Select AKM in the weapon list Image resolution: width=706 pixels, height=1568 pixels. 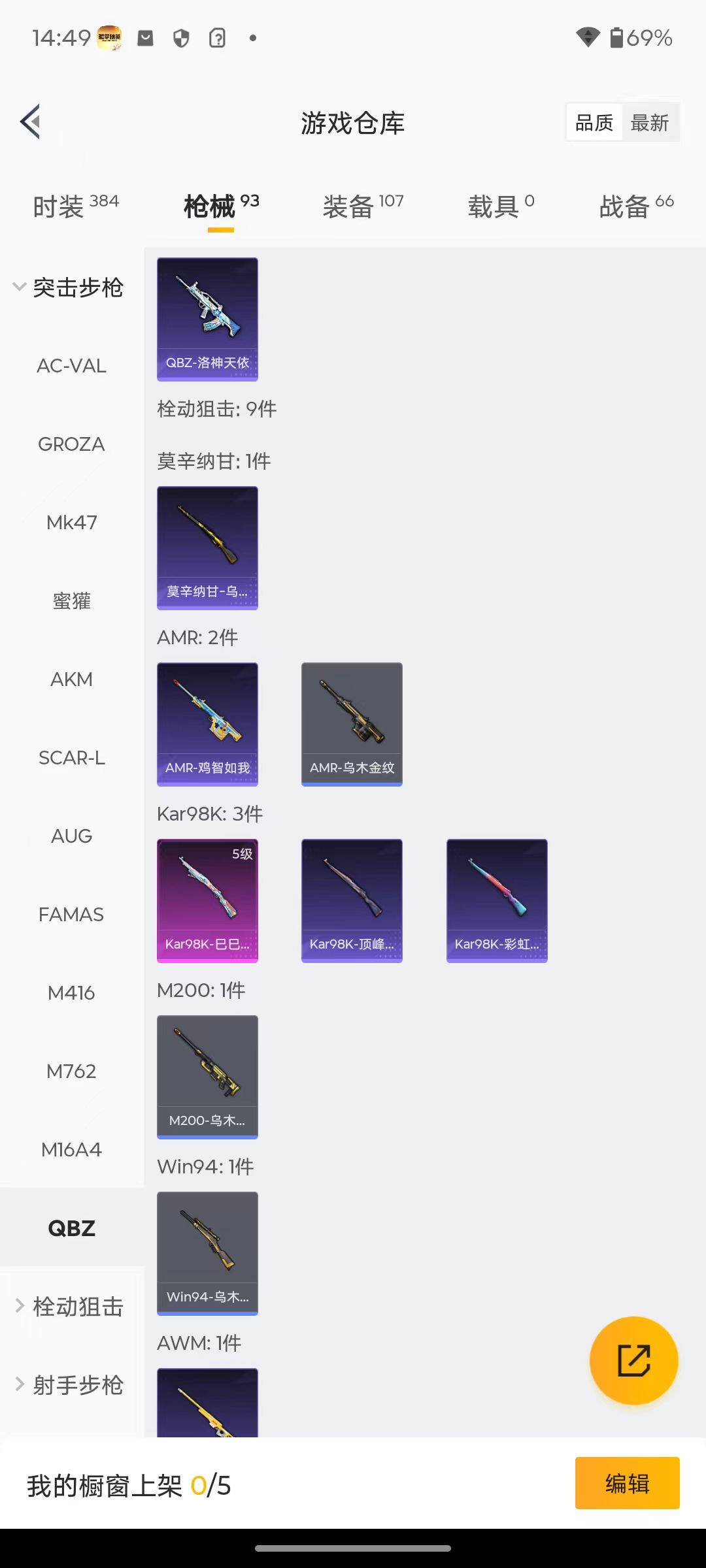(71, 679)
